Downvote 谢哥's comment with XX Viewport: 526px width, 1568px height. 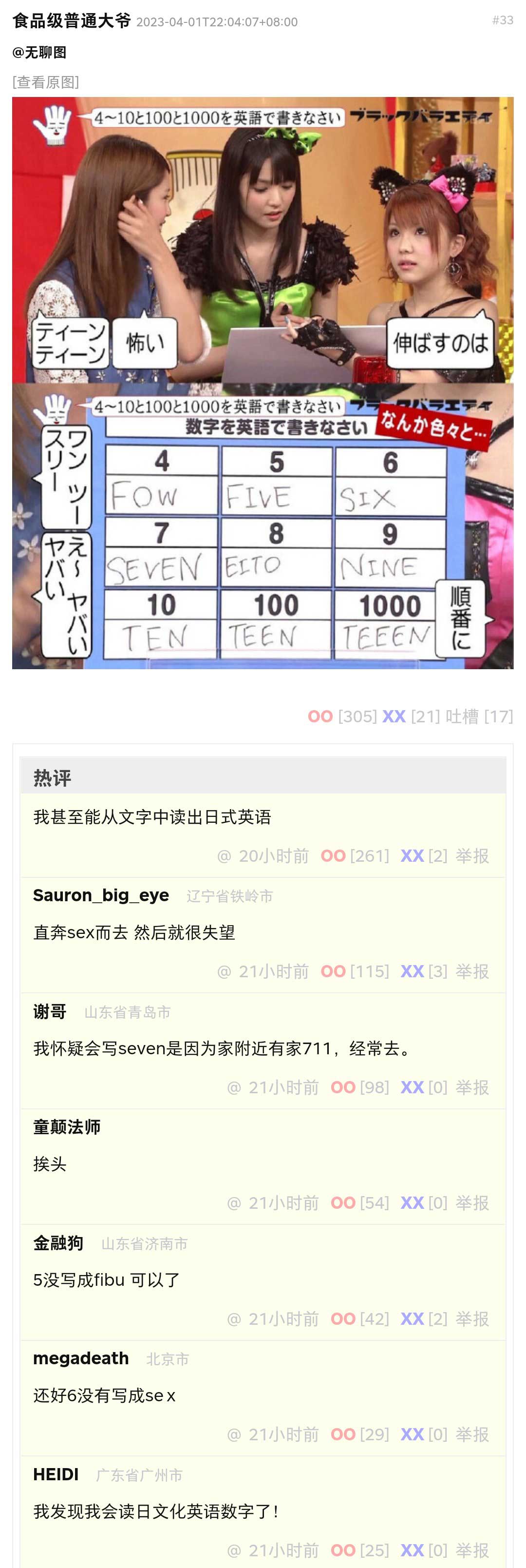tap(412, 1087)
